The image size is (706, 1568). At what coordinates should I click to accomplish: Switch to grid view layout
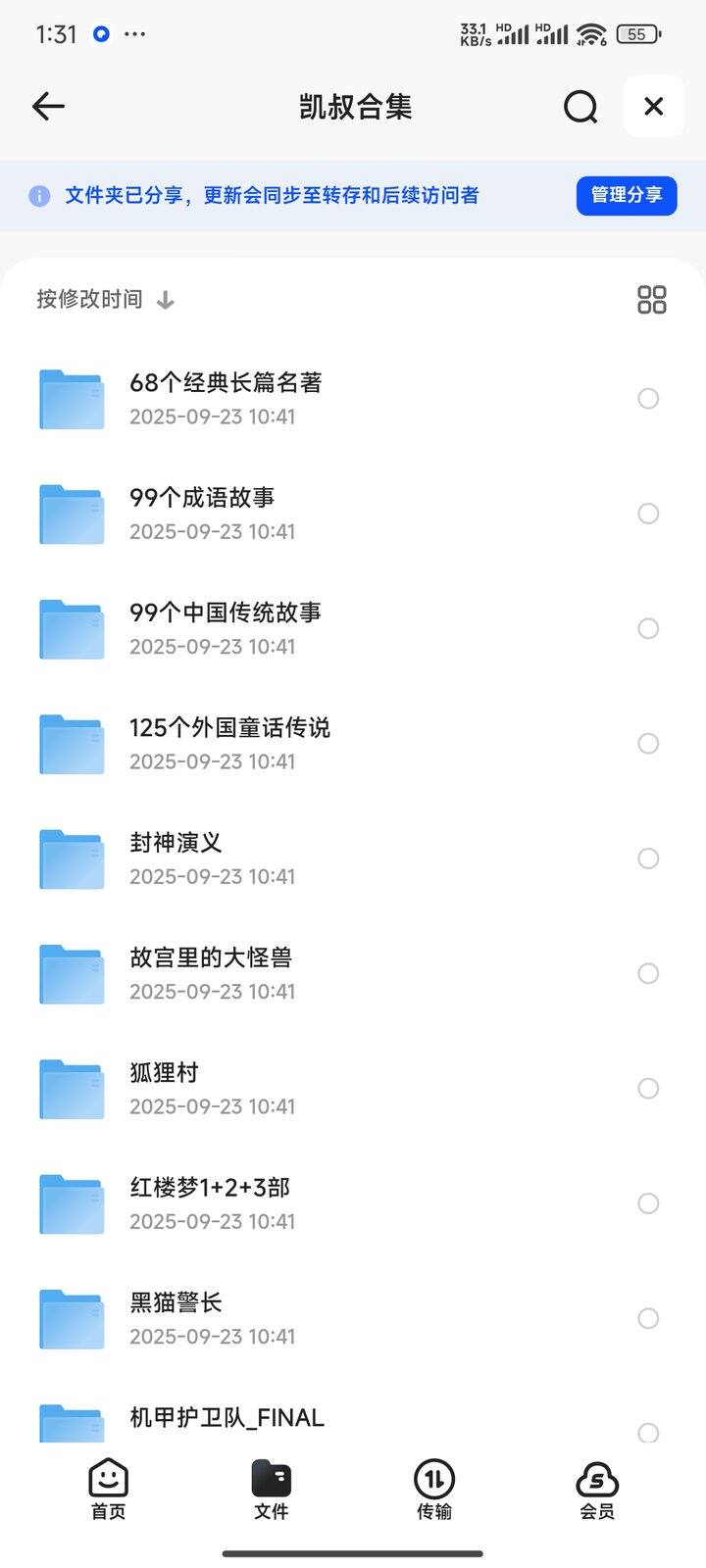tap(651, 299)
